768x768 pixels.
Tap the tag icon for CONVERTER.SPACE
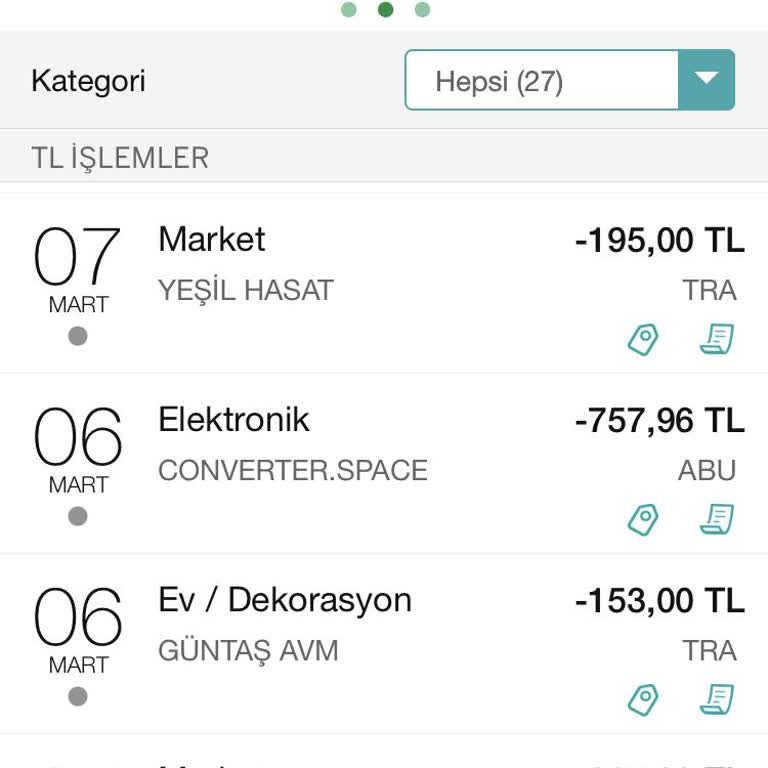coord(643,520)
